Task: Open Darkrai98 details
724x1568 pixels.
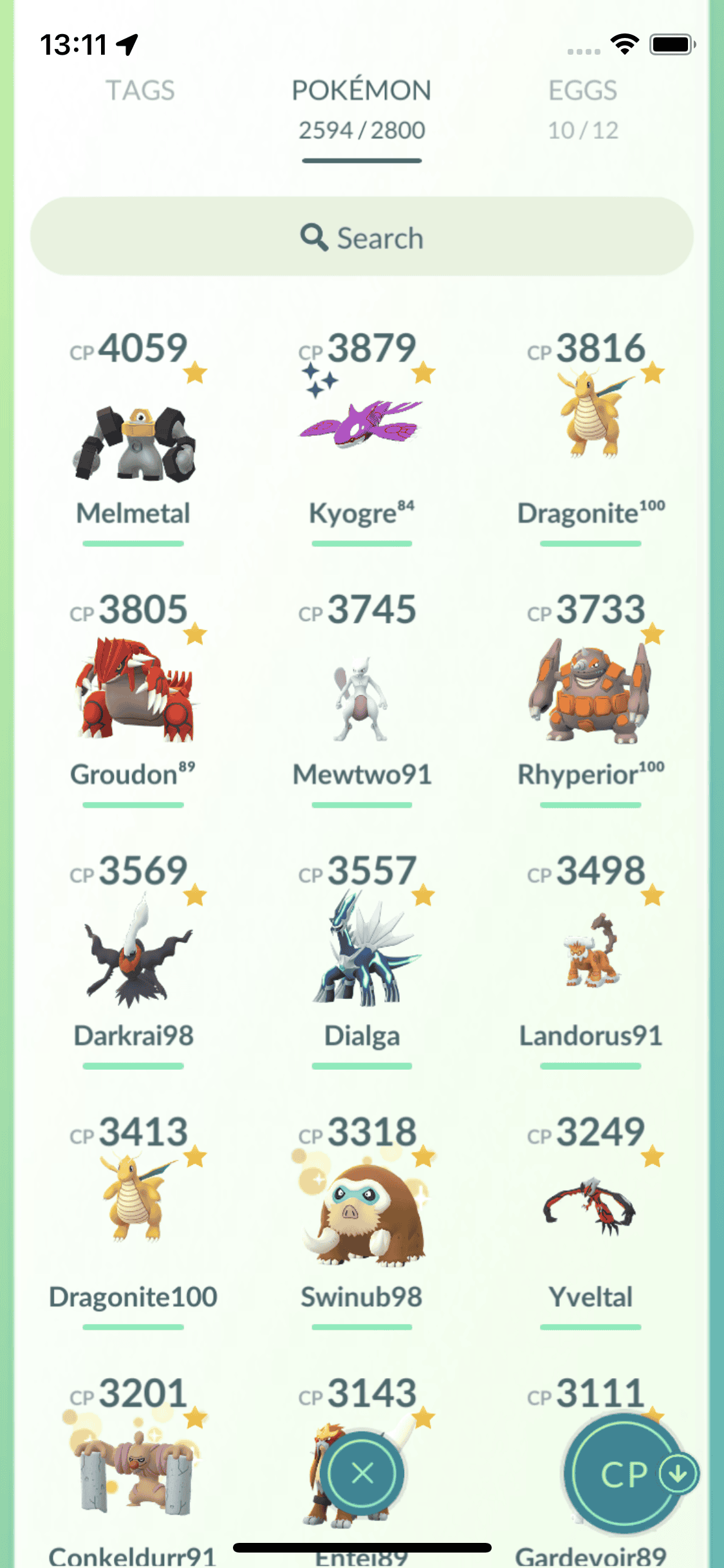Action: click(134, 953)
